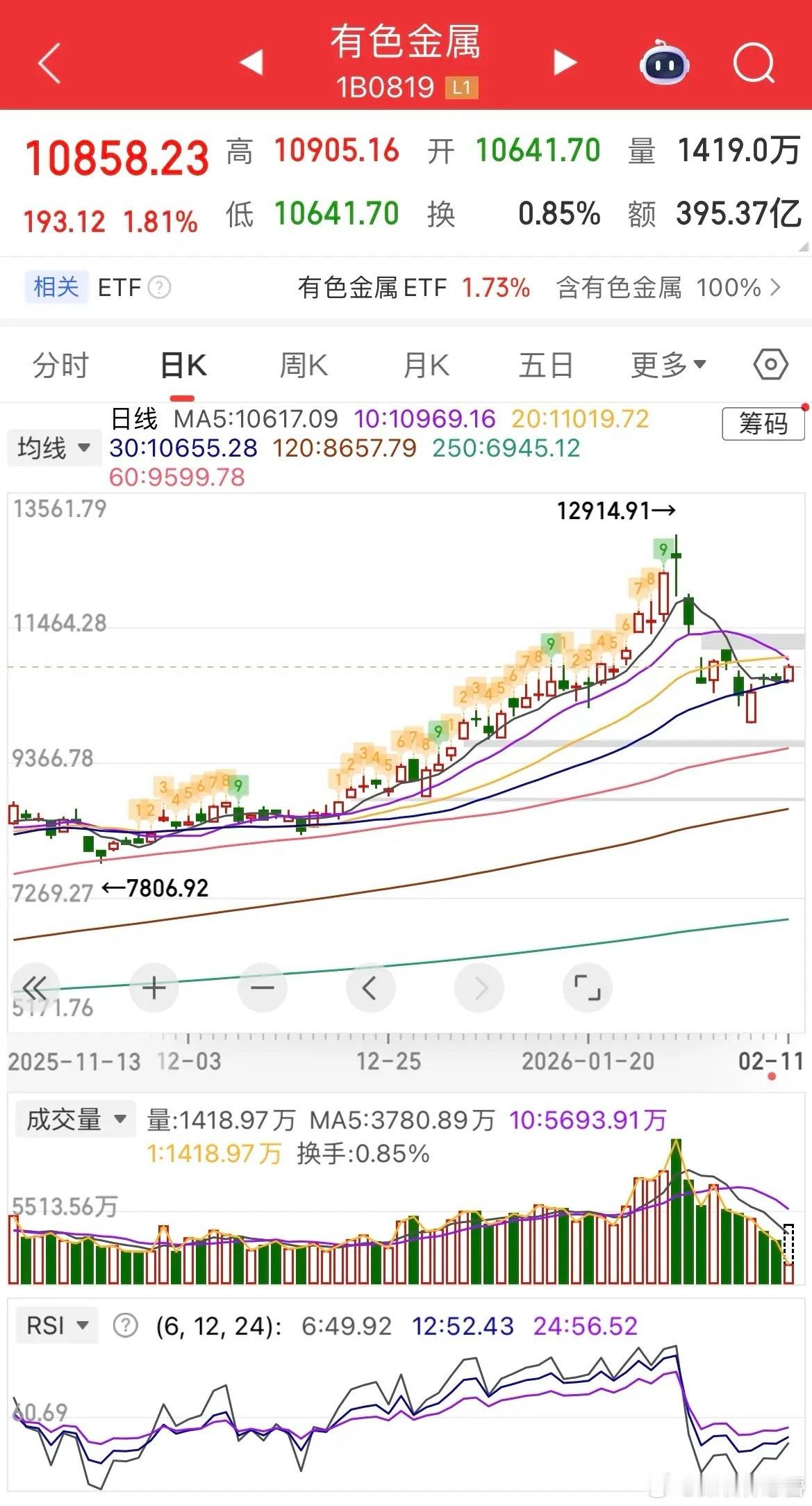Open the RSI indicator dropdown
This screenshot has width=812, height=1506.
[x=57, y=1325]
